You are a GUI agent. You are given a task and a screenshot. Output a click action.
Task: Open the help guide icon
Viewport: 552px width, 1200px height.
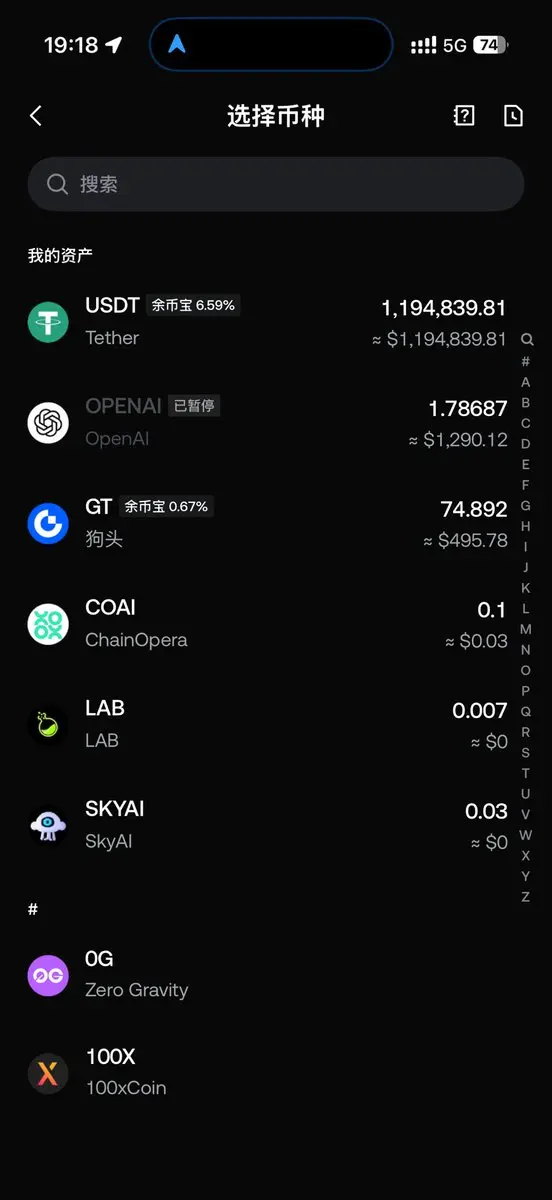(x=464, y=116)
